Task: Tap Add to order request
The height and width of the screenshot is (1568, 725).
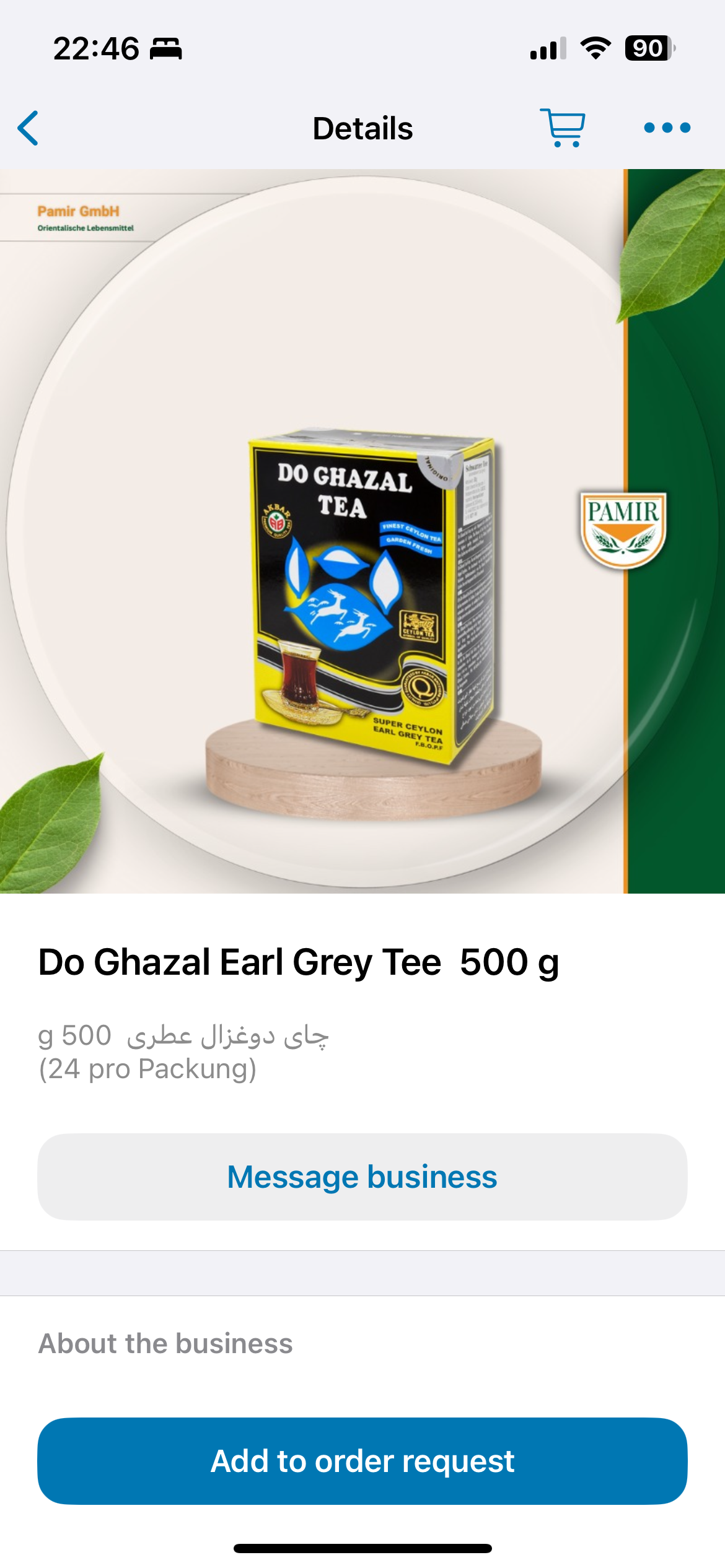Action: coord(362,1461)
